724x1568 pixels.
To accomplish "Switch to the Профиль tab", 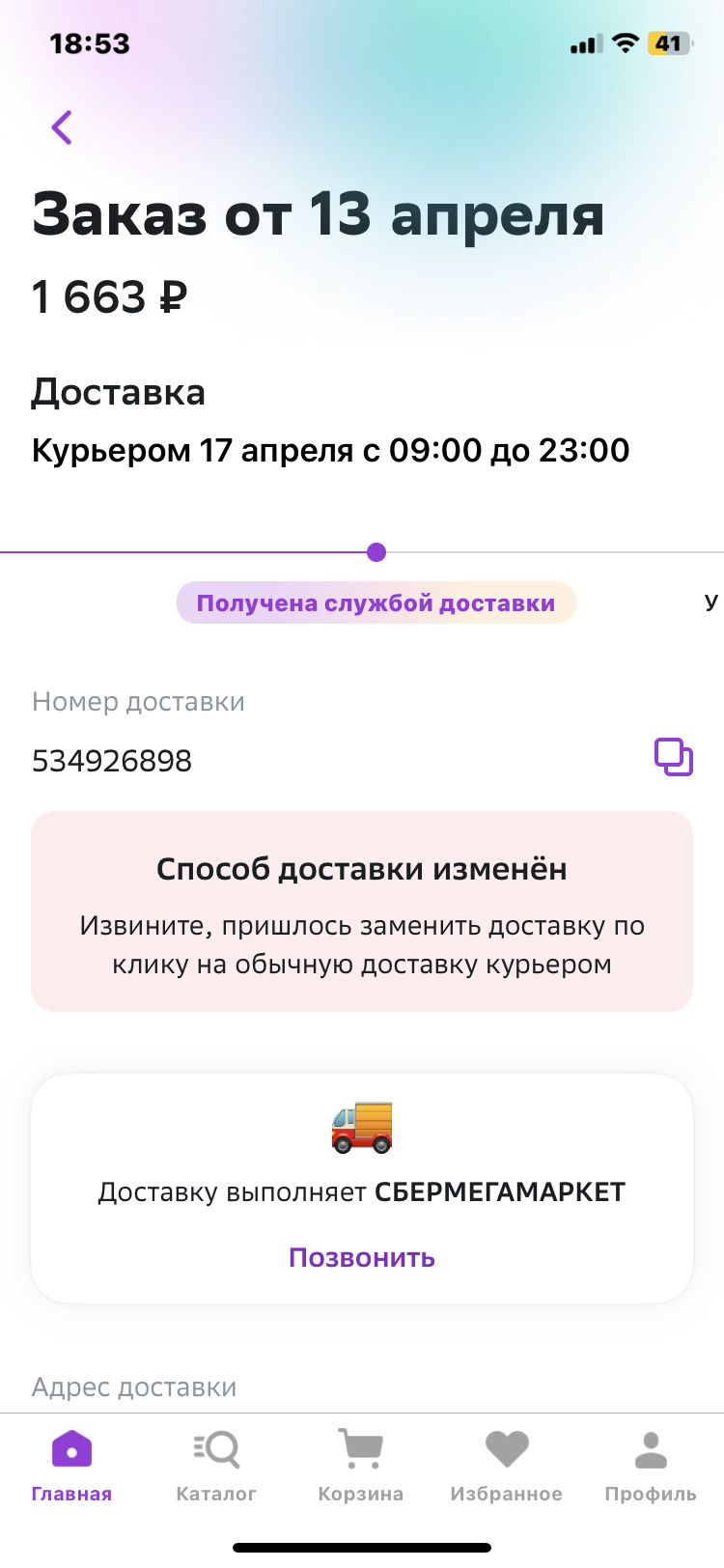I will click(x=651, y=1467).
